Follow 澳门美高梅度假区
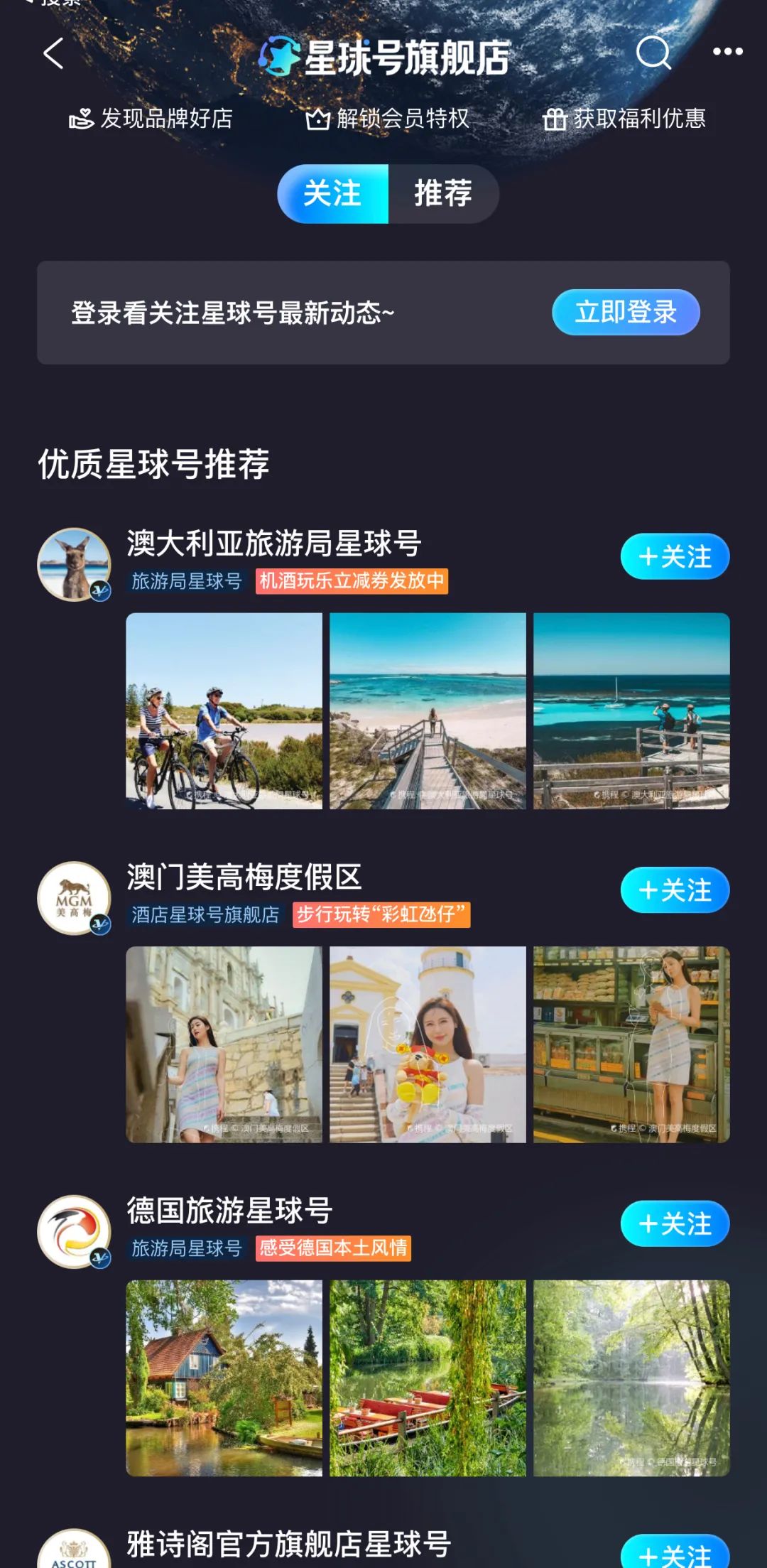Screen dimensions: 767x1568 pyautogui.click(x=675, y=890)
